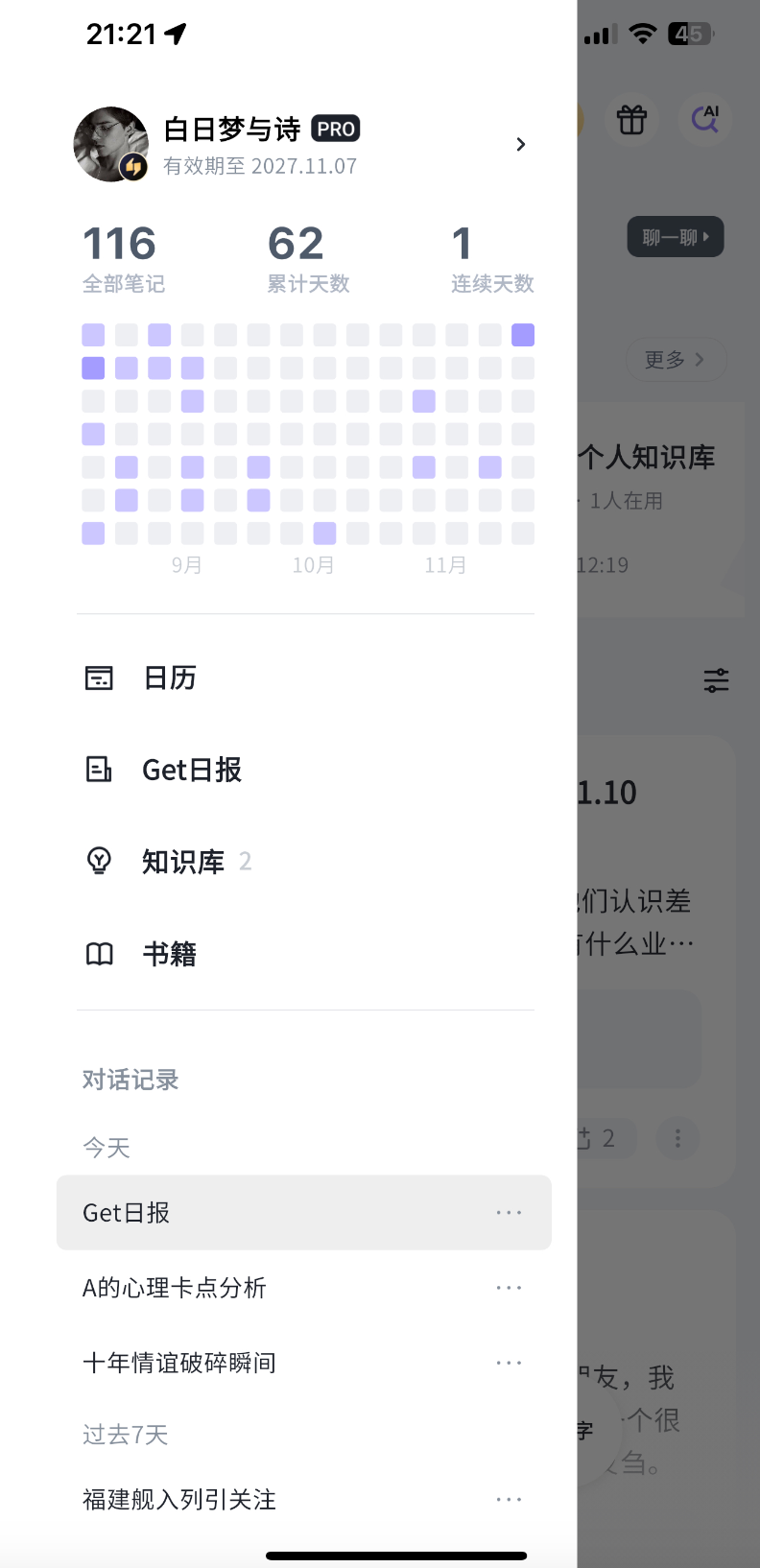This screenshot has height=1568, width=760.
Task: Open the A的心理卡点分析 conversation
Action: pyautogui.click(x=175, y=1288)
